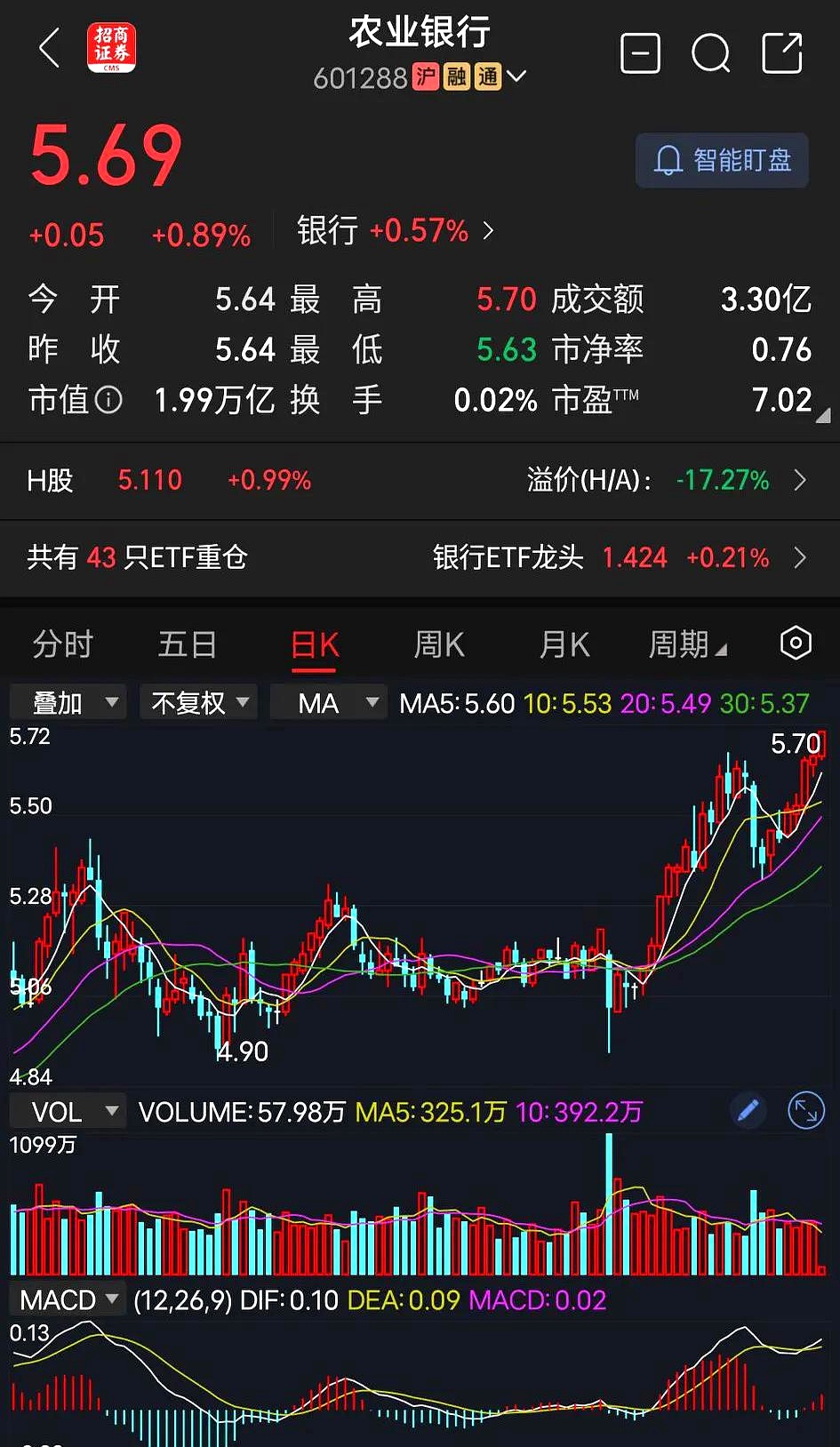Go back using the top-left arrow
This screenshot has height=1447, width=840.
50,48
